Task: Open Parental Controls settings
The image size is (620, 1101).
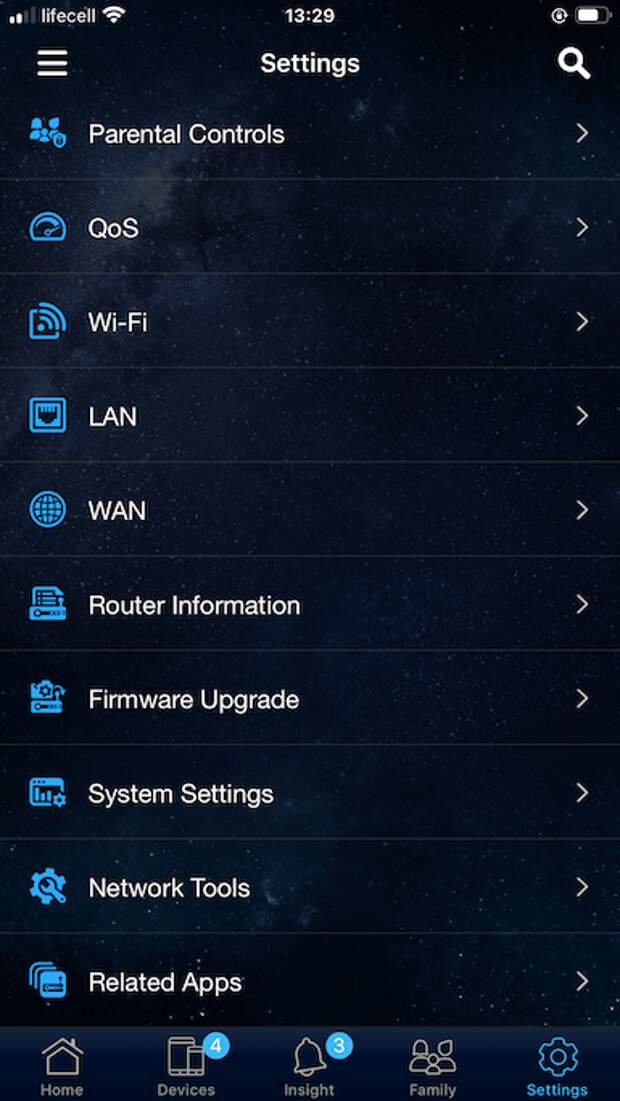Action: coord(310,133)
